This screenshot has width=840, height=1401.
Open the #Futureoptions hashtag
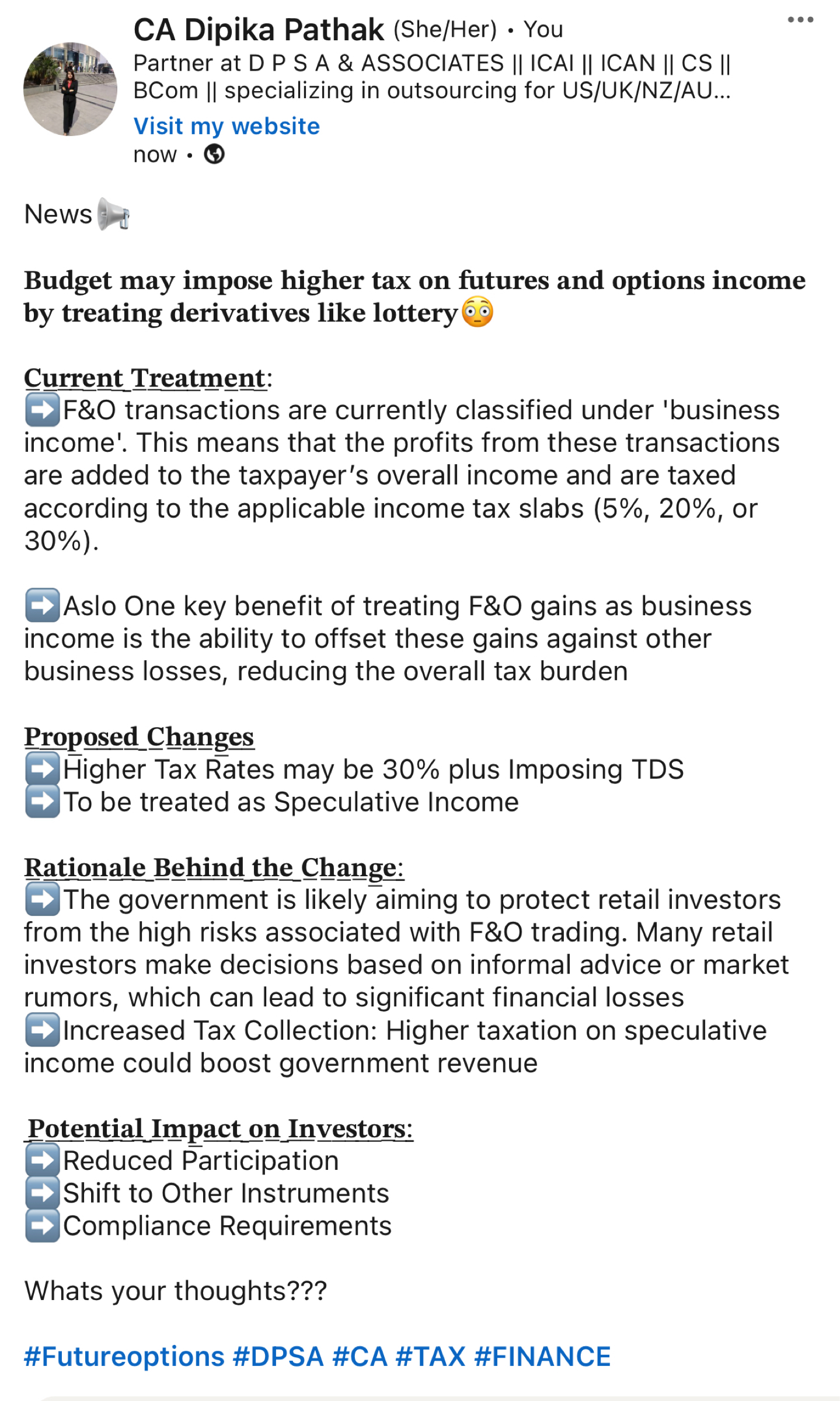[x=124, y=1357]
